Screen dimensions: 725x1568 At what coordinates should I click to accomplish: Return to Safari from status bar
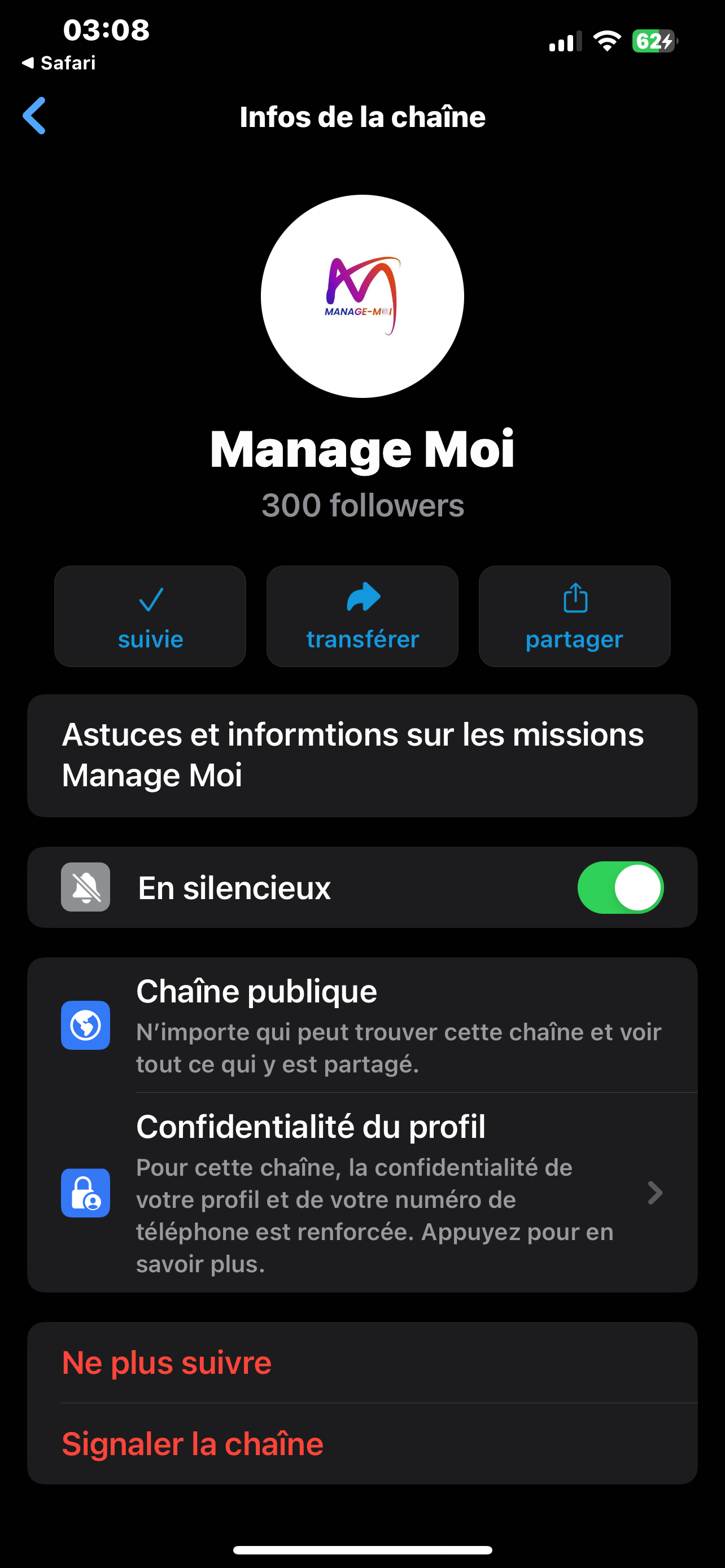(x=59, y=63)
